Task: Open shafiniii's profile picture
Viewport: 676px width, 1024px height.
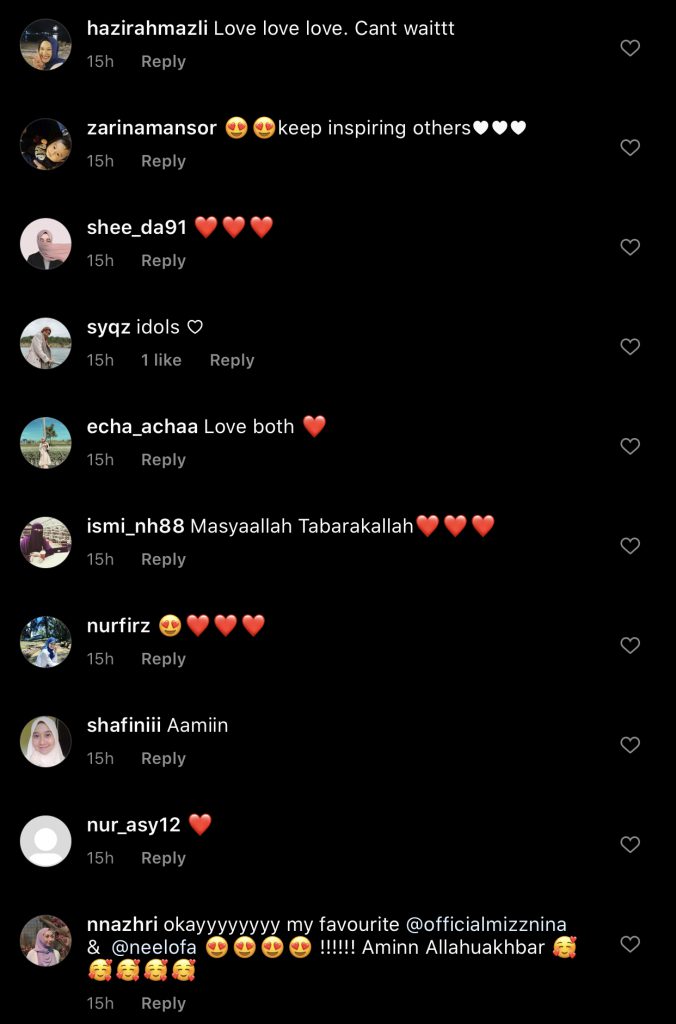Action: (46, 742)
